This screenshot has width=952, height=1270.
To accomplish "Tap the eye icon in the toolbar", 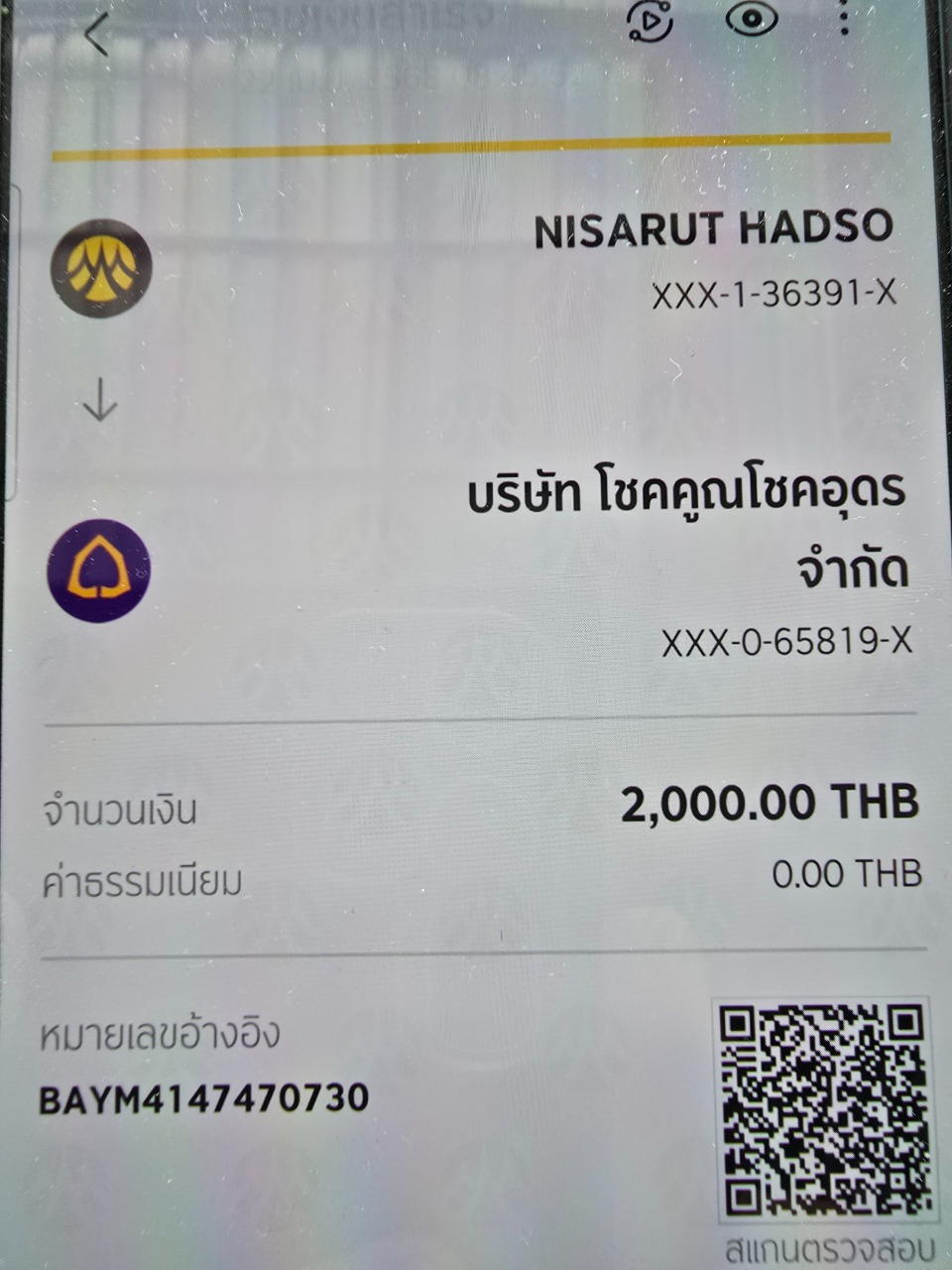I will point(751,18).
